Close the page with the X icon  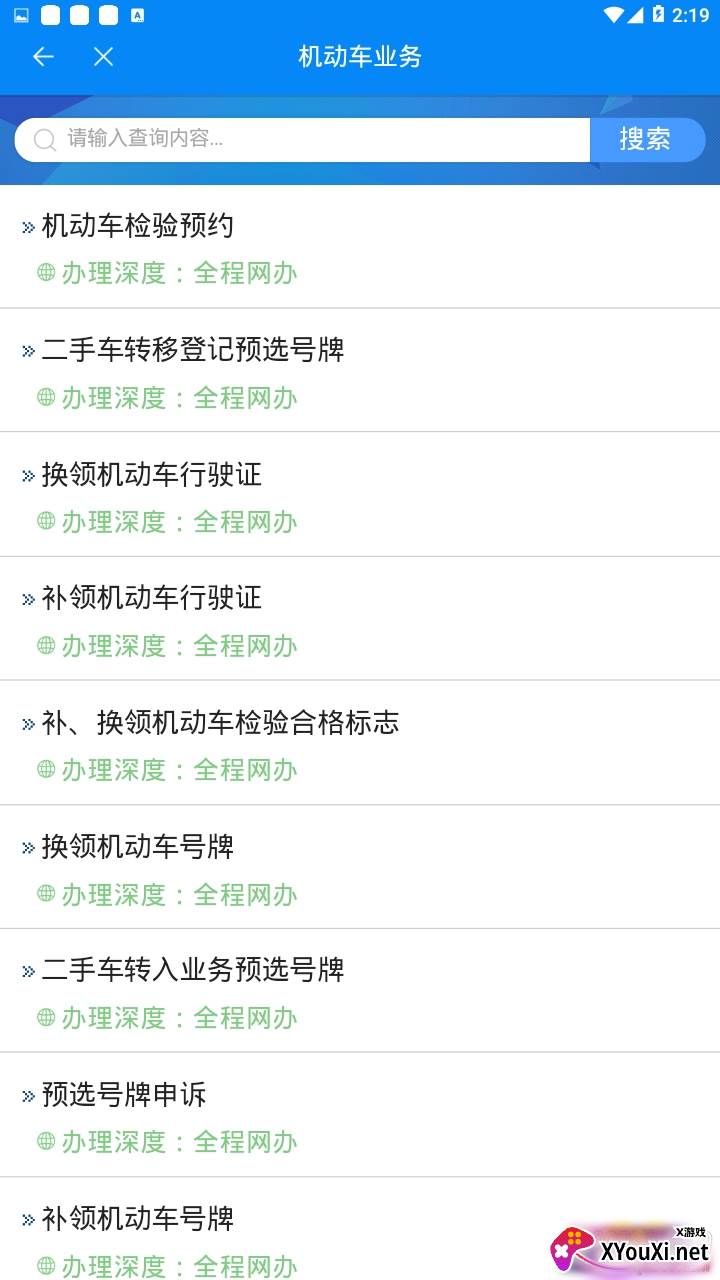103,57
